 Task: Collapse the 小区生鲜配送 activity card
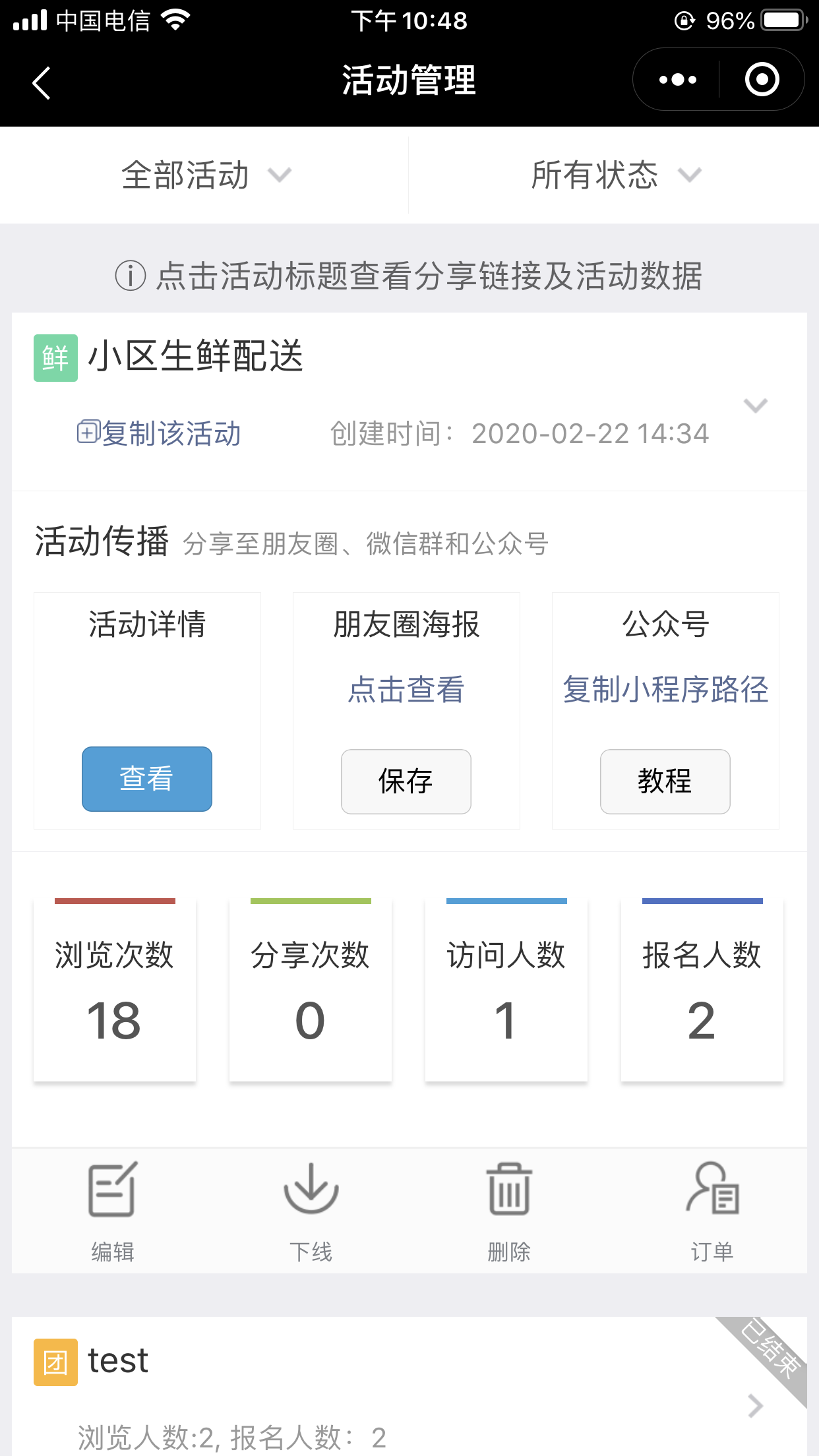tap(755, 405)
